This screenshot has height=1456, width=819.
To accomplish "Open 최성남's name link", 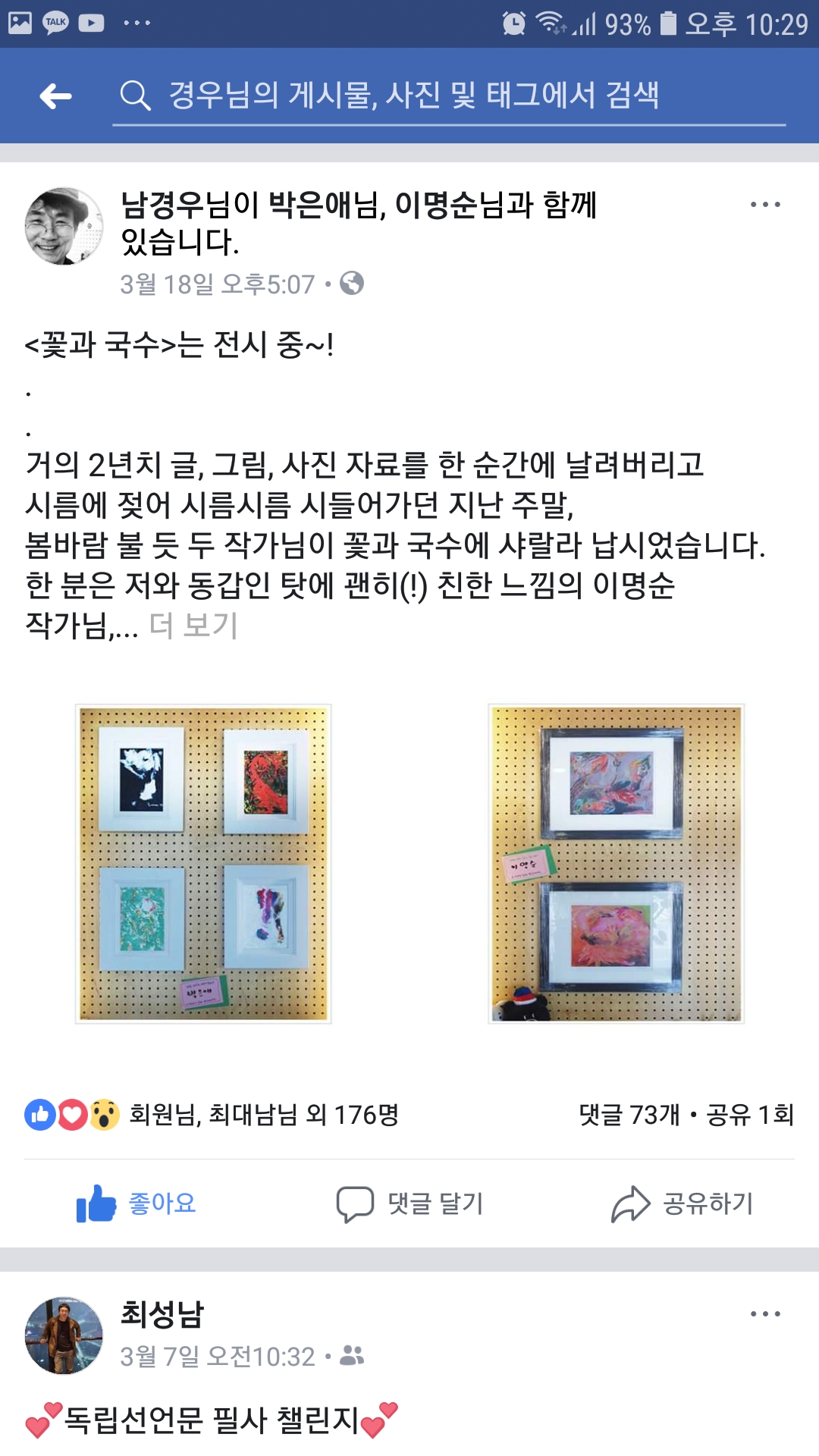I will (162, 1314).
